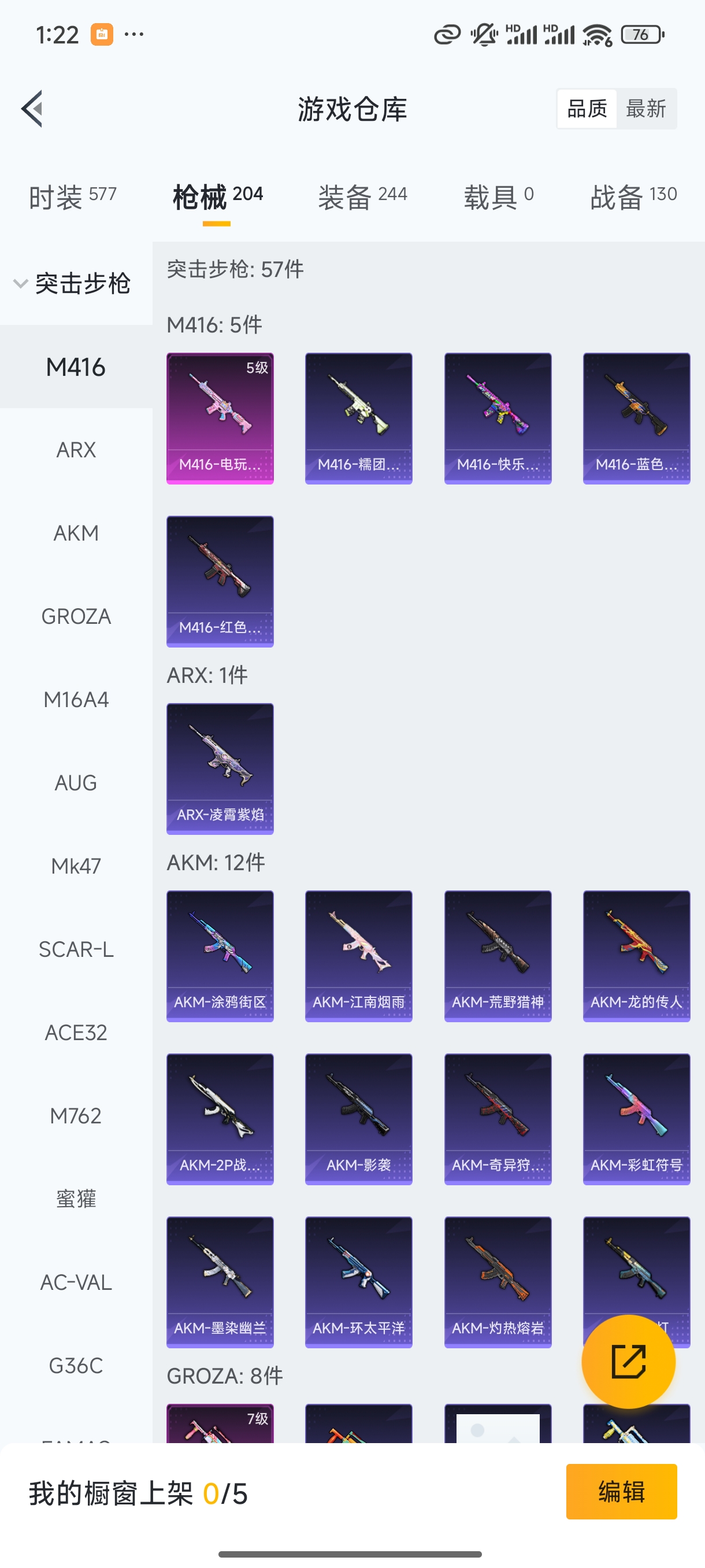Sort items by 品质
Screen dimensions: 705x1568
pyautogui.click(x=587, y=109)
